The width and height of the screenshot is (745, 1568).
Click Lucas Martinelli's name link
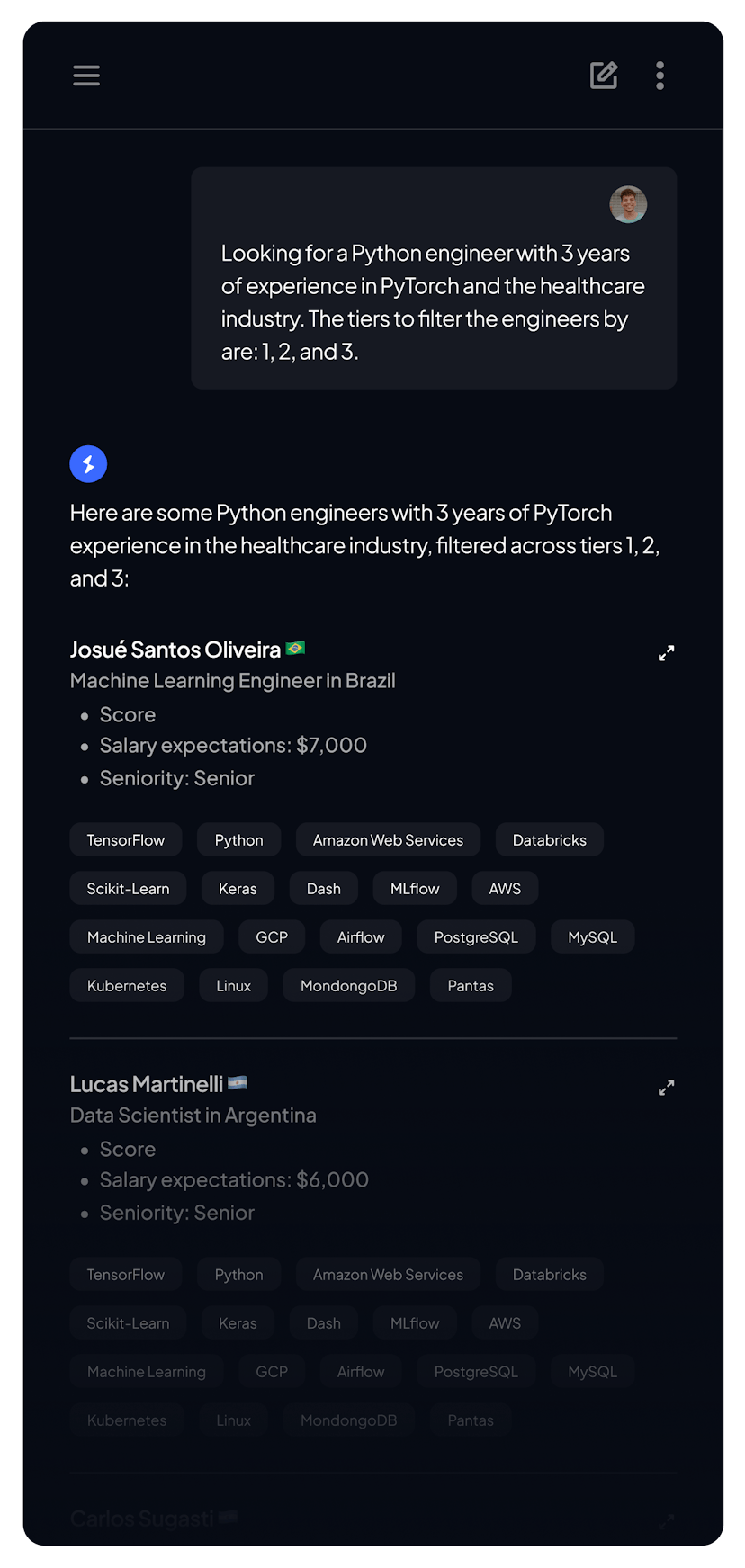146,1084
